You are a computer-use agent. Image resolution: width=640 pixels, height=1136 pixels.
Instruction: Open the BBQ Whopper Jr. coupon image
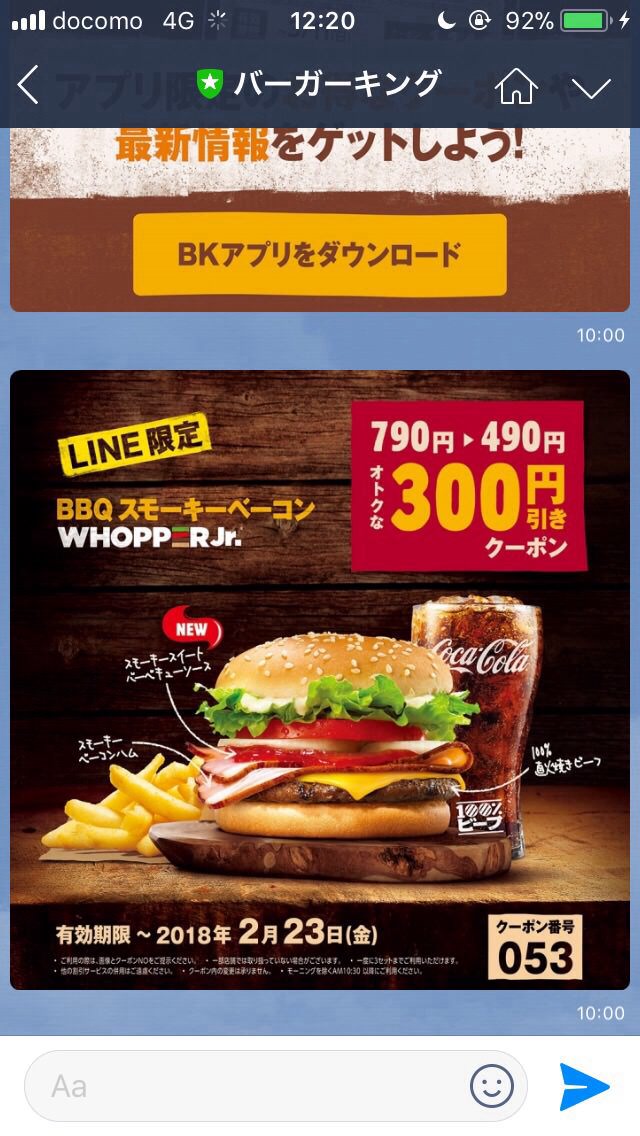(320, 680)
